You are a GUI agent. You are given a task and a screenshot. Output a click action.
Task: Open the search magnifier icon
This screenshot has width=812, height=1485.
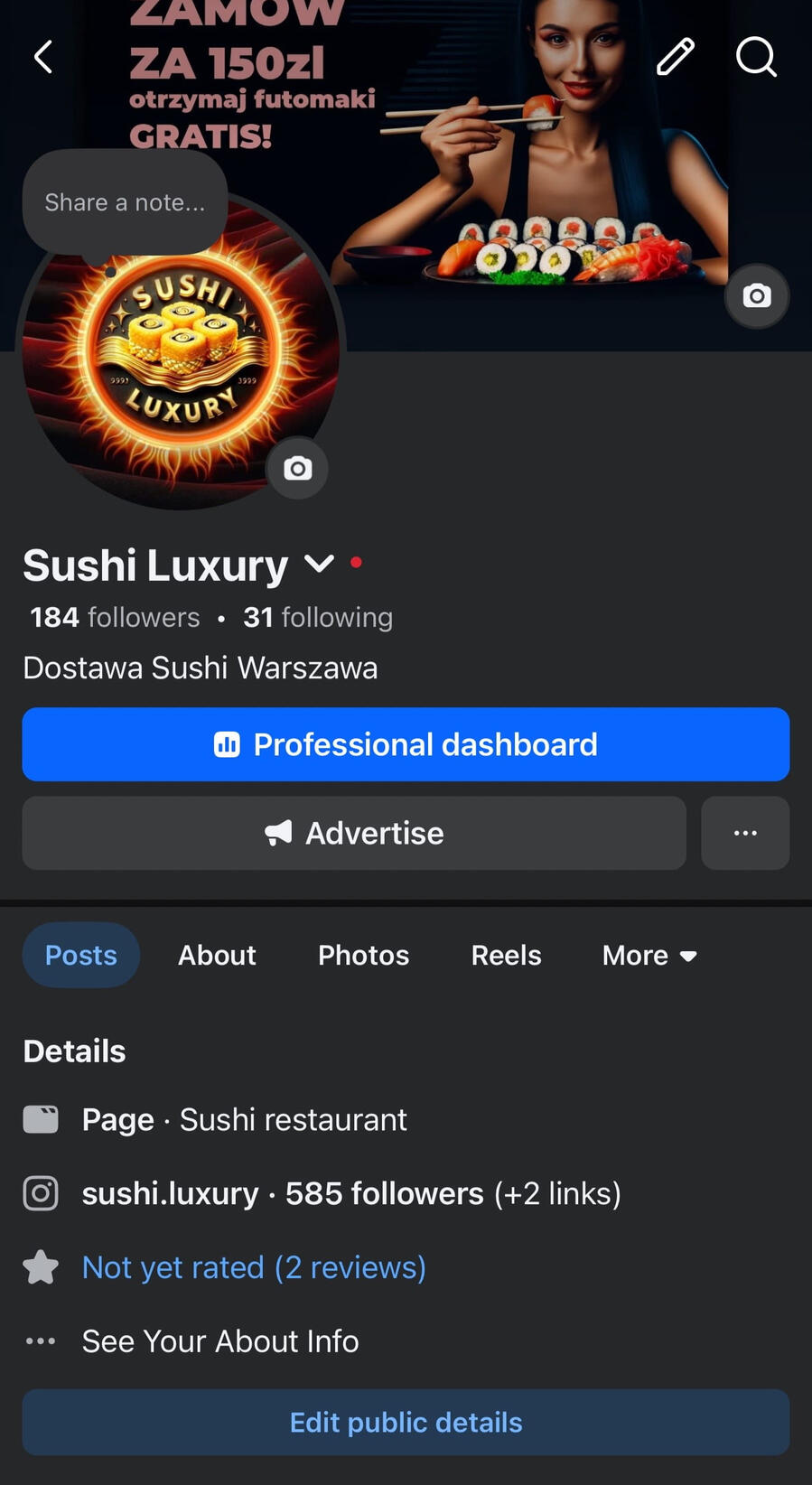click(x=756, y=57)
